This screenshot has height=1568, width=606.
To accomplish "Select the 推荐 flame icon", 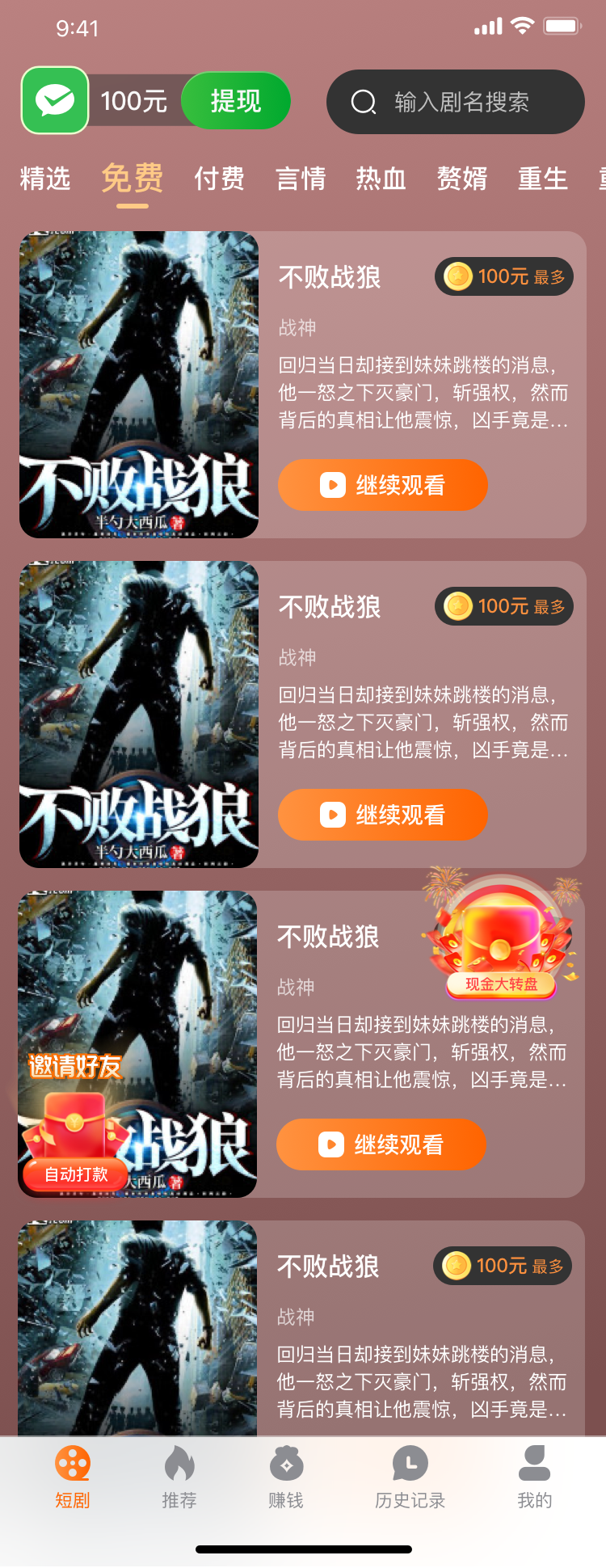I will [x=179, y=1465].
